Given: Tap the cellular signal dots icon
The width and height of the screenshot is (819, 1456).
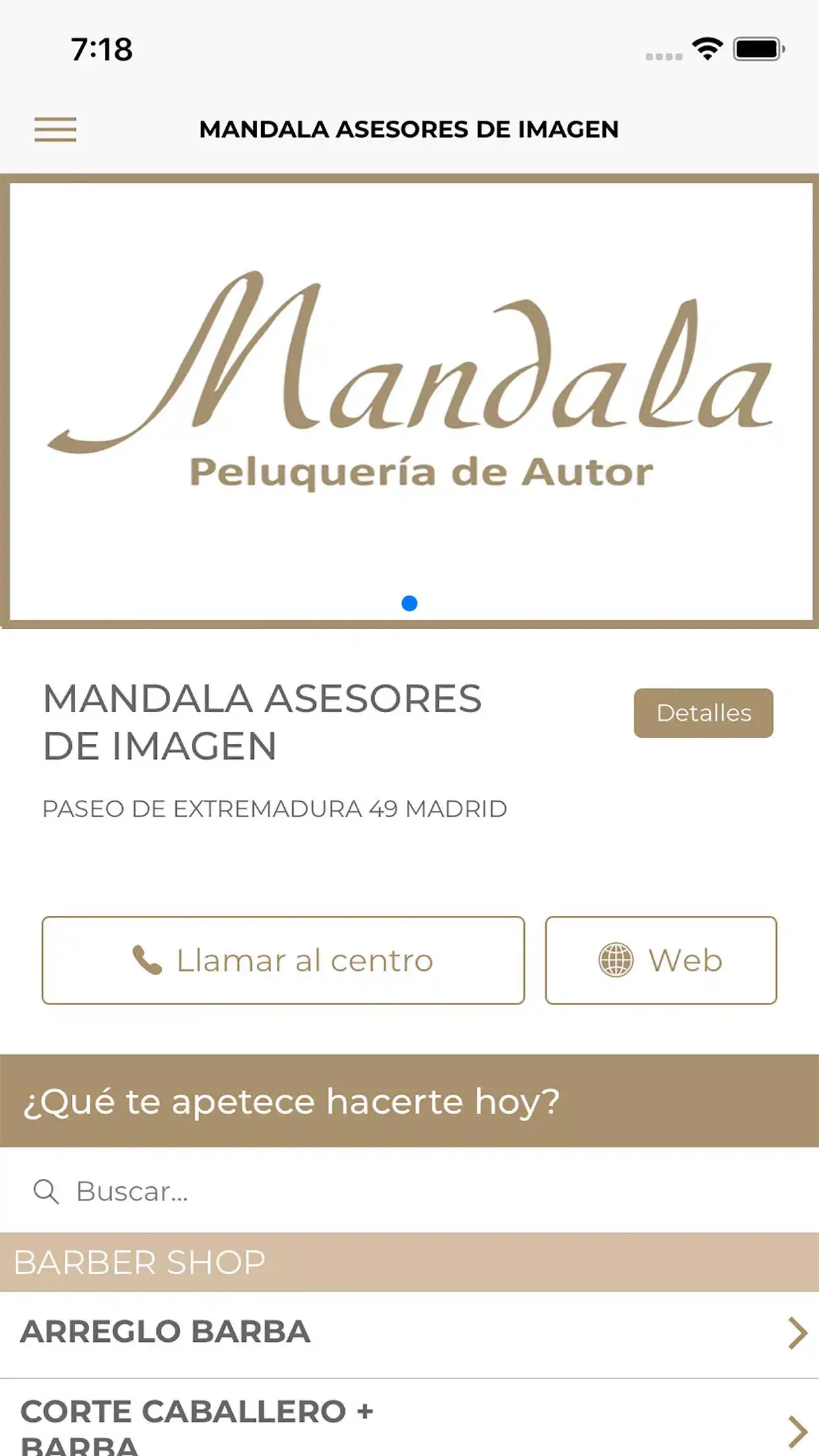Looking at the screenshot, I should [663, 56].
